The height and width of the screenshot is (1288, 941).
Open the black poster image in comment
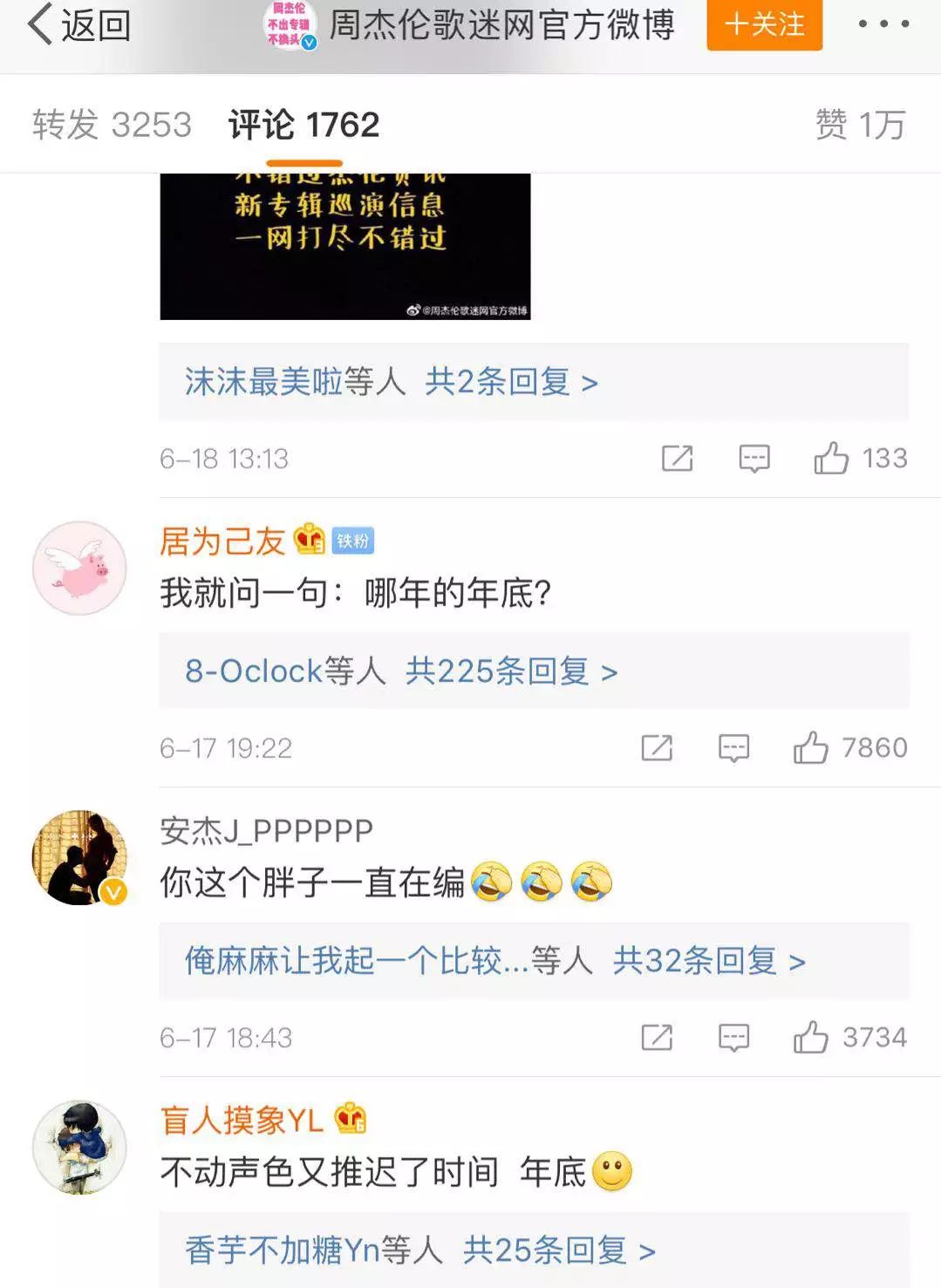(x=345, y=246)
